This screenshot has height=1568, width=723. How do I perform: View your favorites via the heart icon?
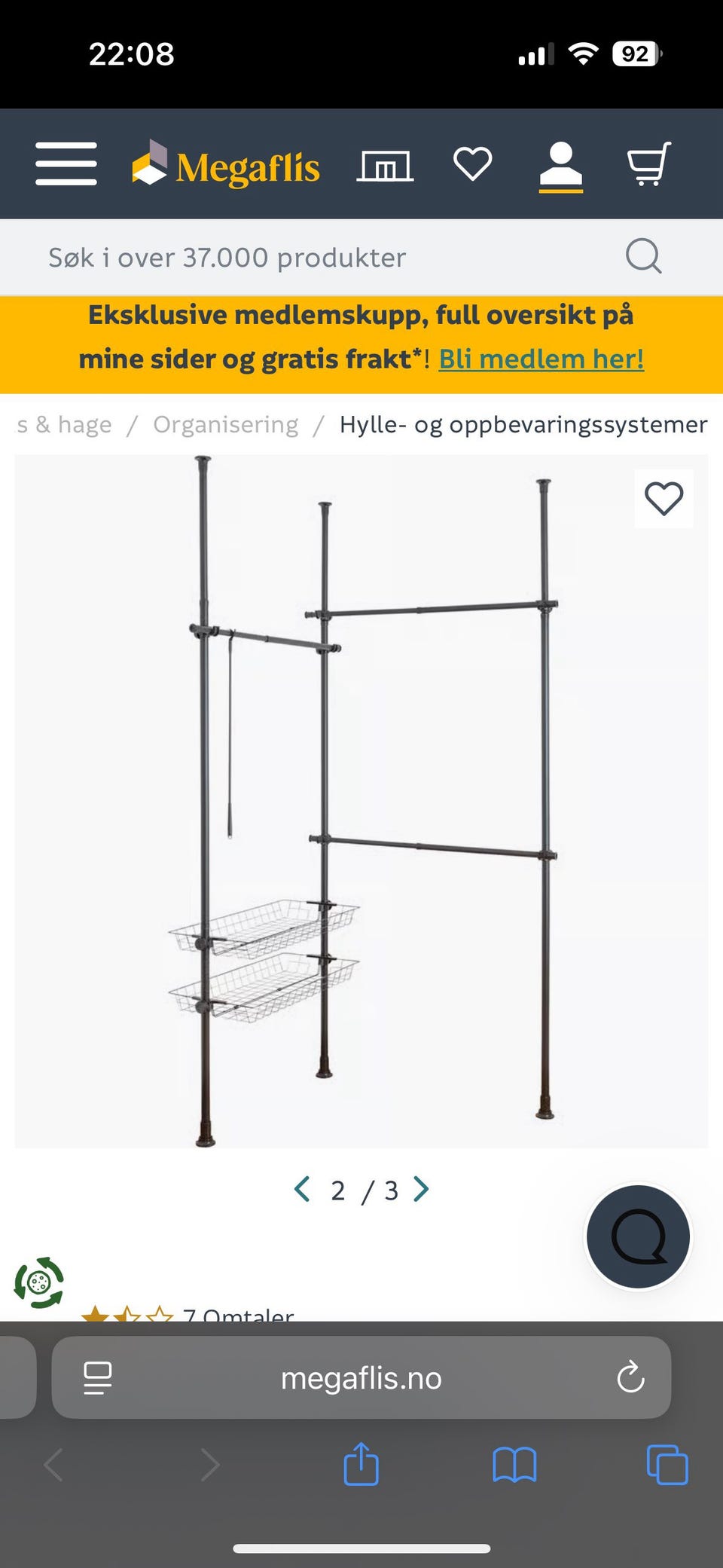[472, 164]
